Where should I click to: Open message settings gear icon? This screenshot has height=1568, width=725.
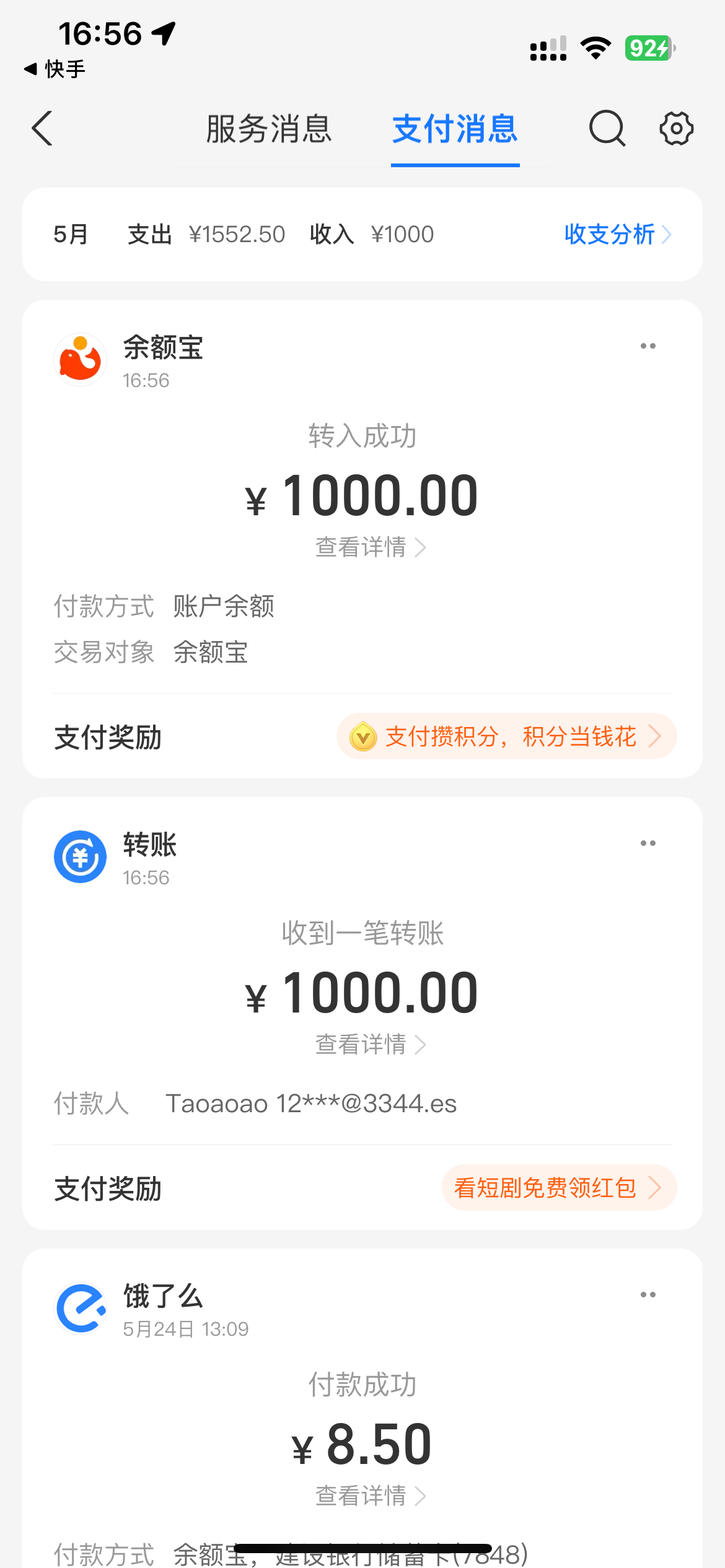pyautogui.click(x=676, y=129)
